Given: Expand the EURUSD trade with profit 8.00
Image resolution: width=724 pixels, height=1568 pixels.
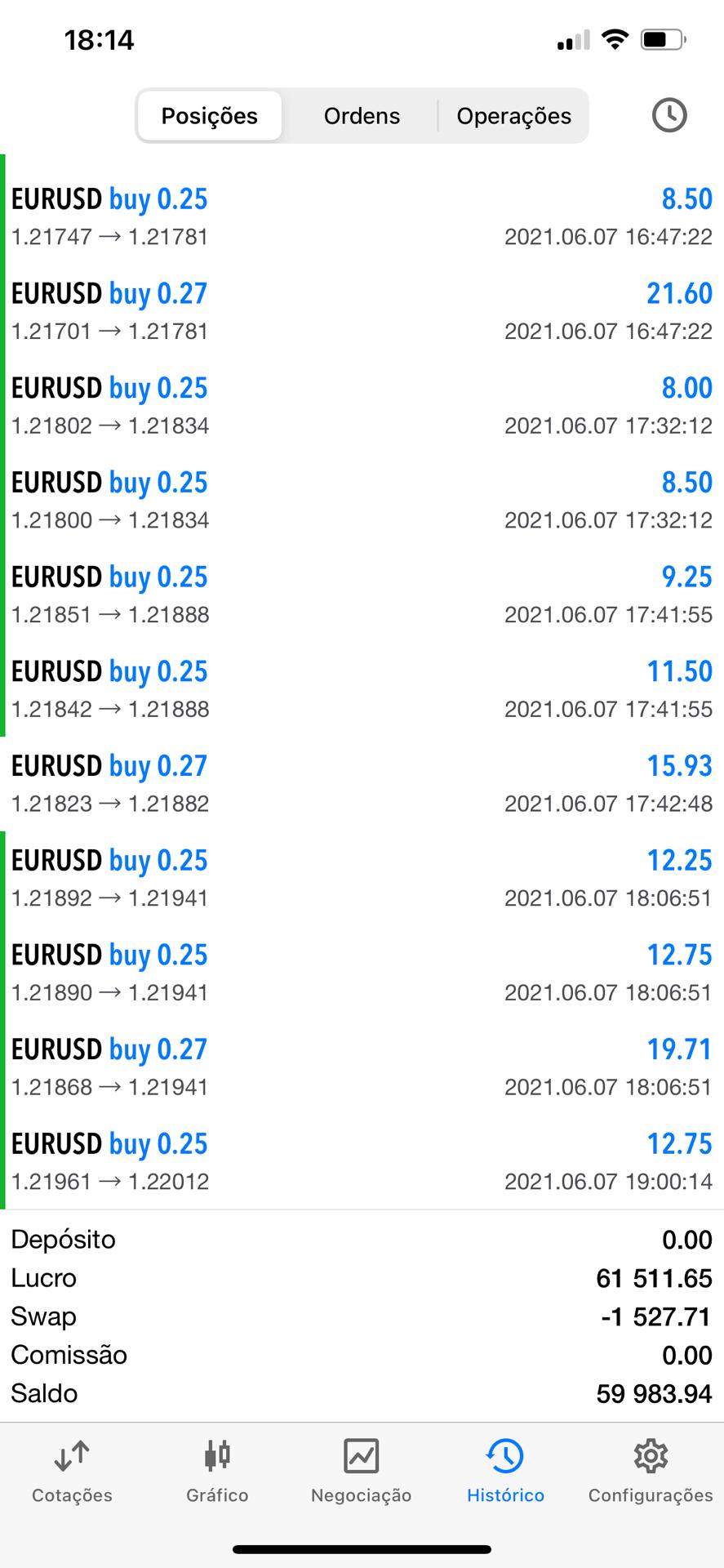Looking at the screenshot, I should click(x=362, y=406).
